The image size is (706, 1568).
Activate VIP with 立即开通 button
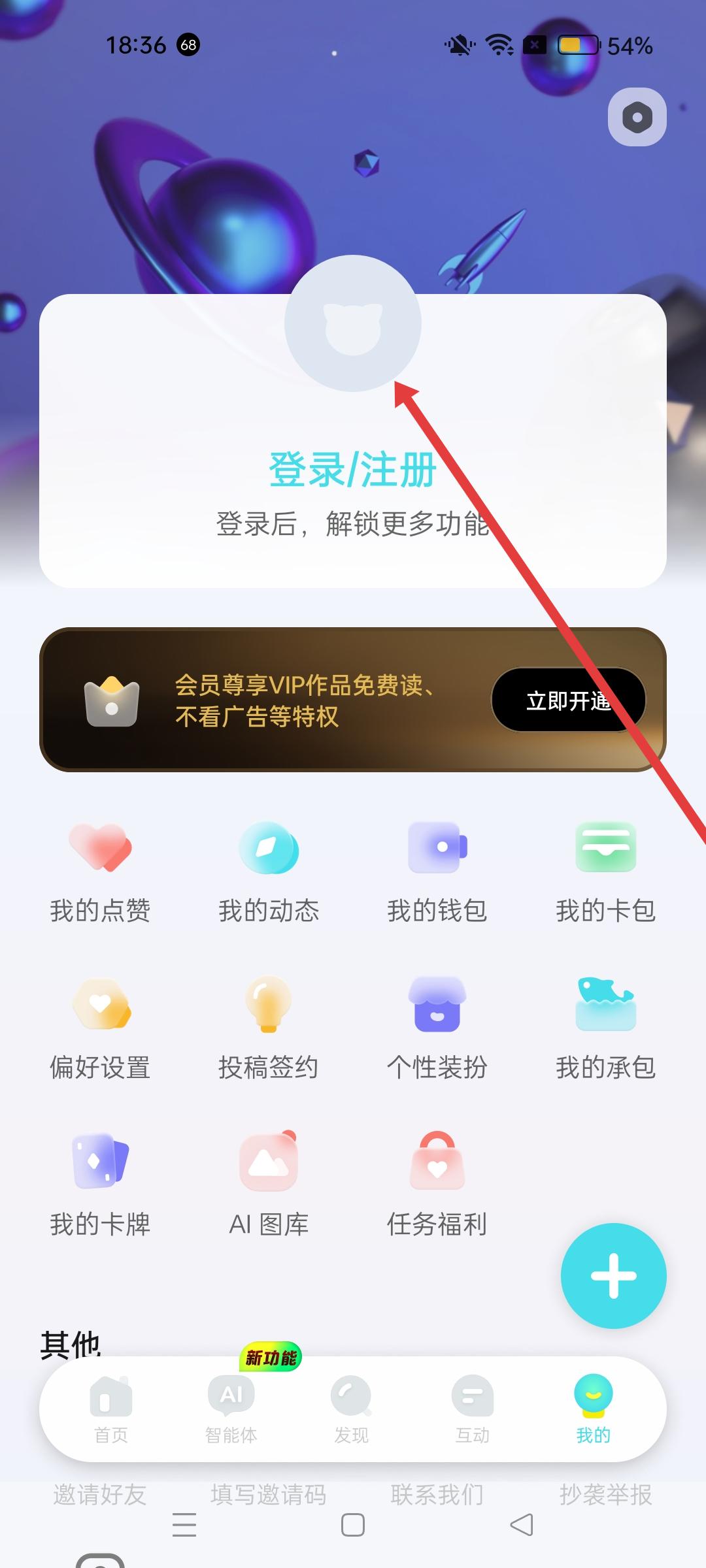click(x=567, y=700)
